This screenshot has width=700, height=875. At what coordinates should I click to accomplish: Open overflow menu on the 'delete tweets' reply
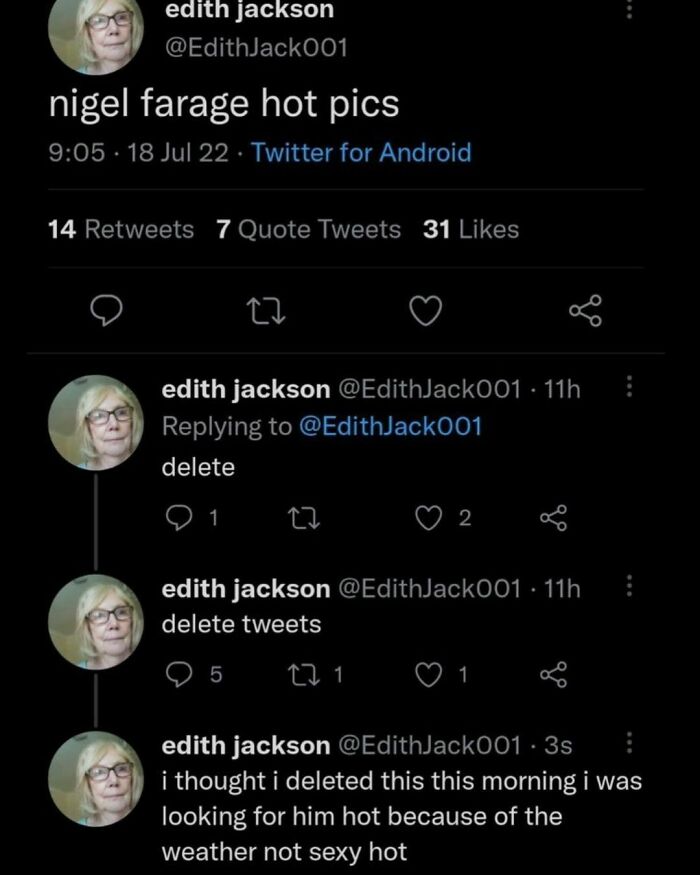point(628,587)
